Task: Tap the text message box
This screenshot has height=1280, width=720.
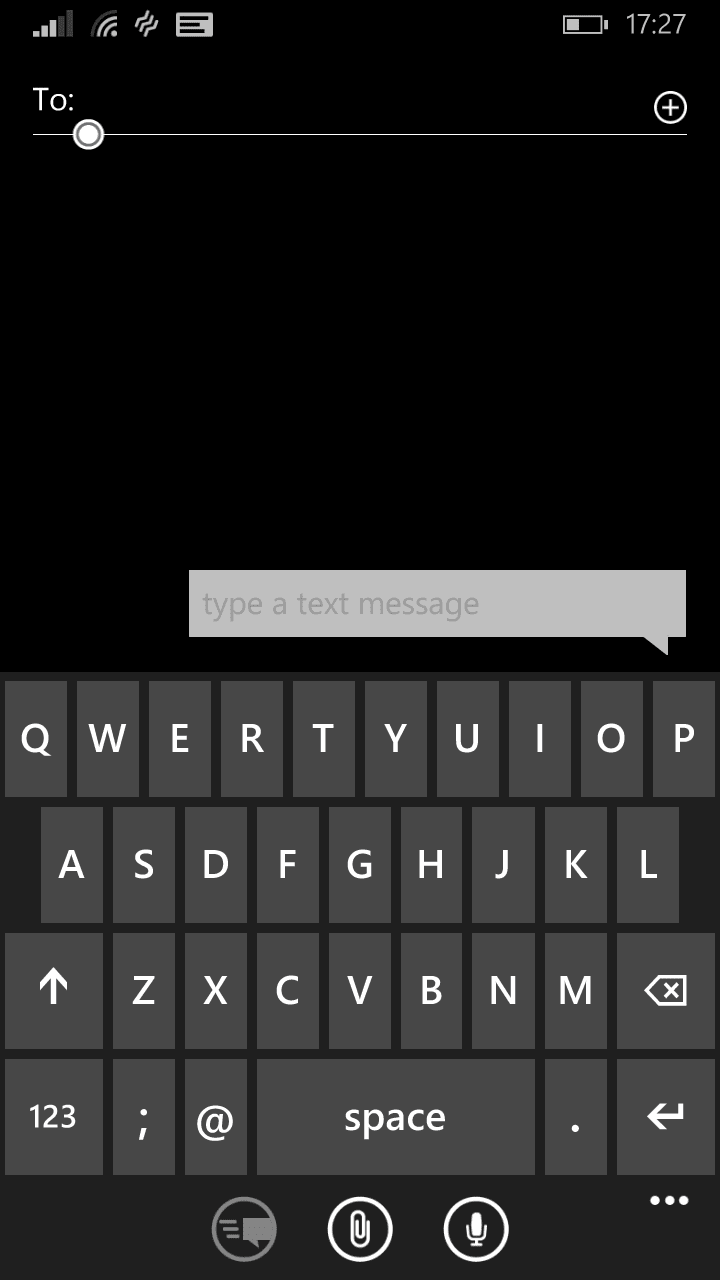Action: point(437,604)
